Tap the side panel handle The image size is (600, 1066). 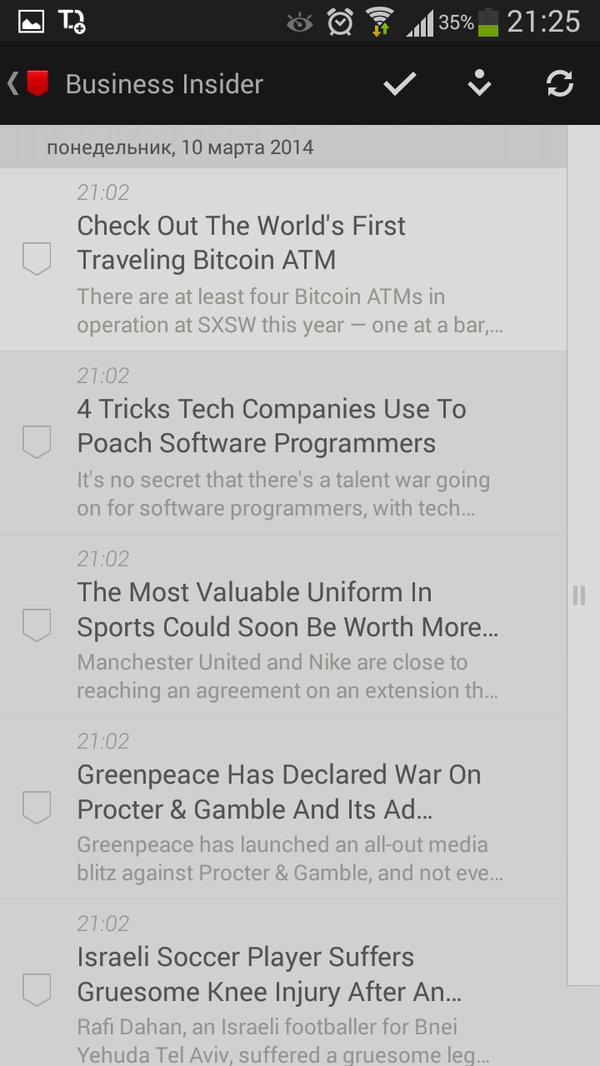click(x=579, y=595)
